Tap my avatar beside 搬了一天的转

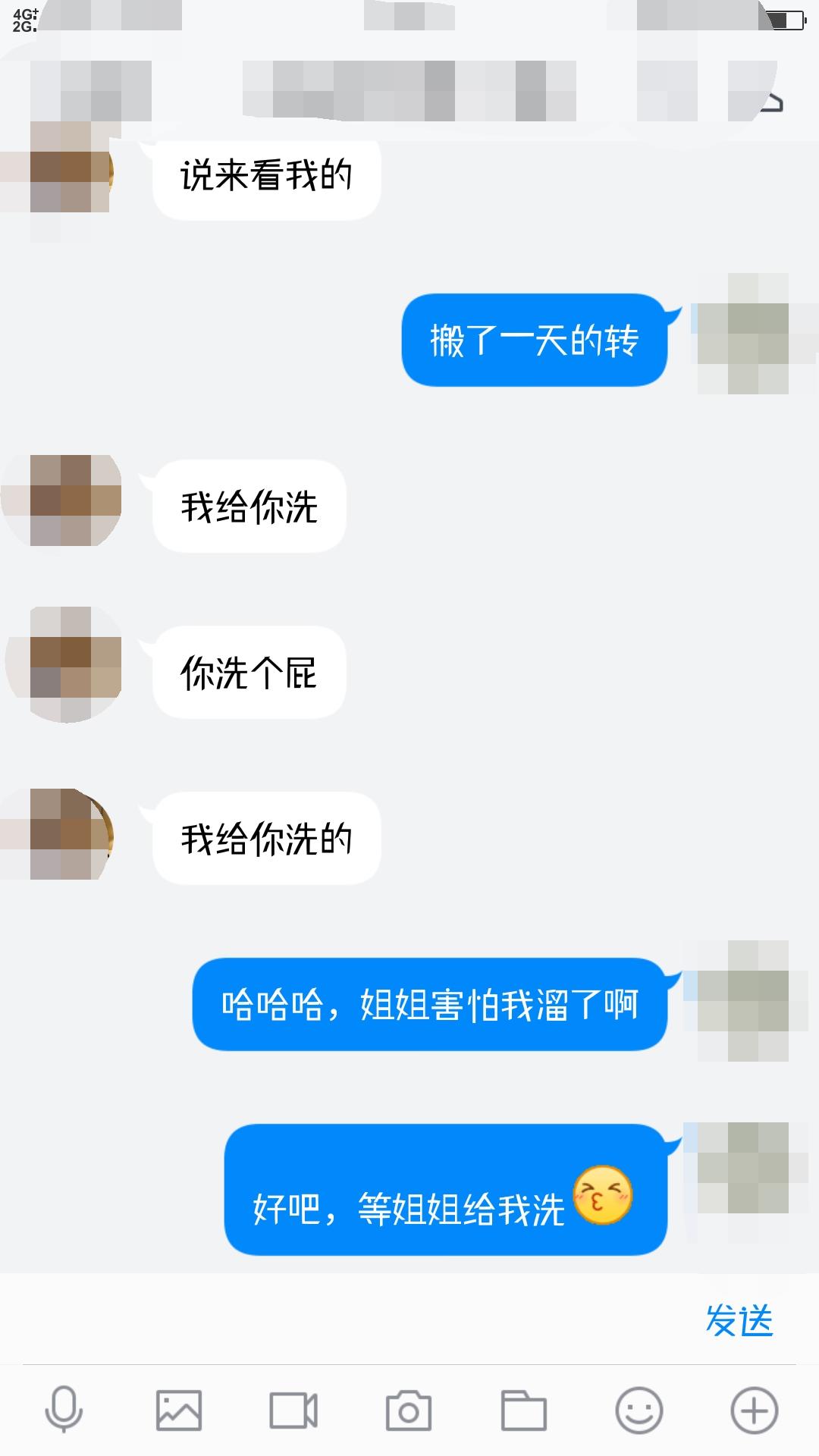pos(747,334)
